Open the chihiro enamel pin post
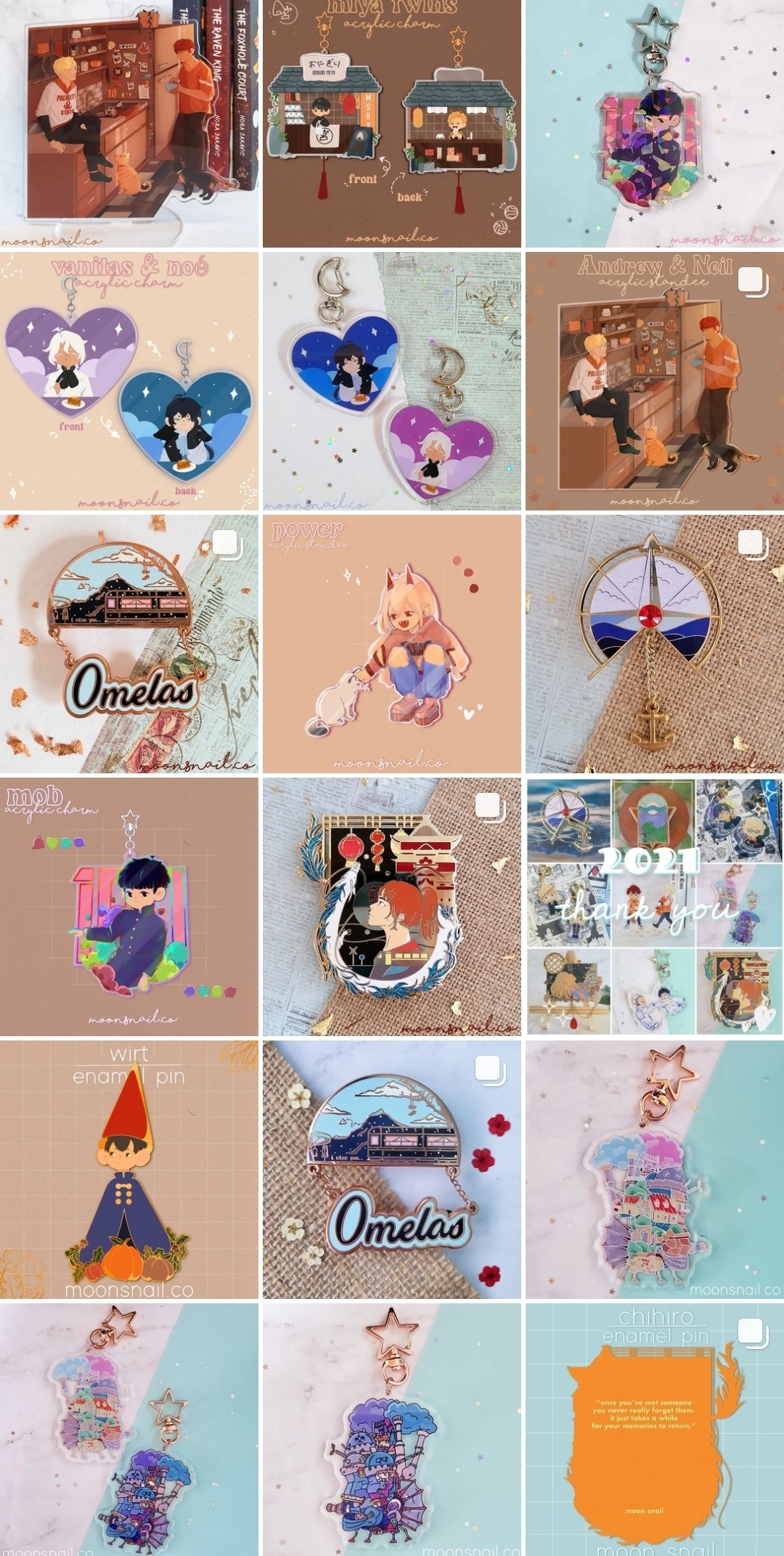 654,1430
